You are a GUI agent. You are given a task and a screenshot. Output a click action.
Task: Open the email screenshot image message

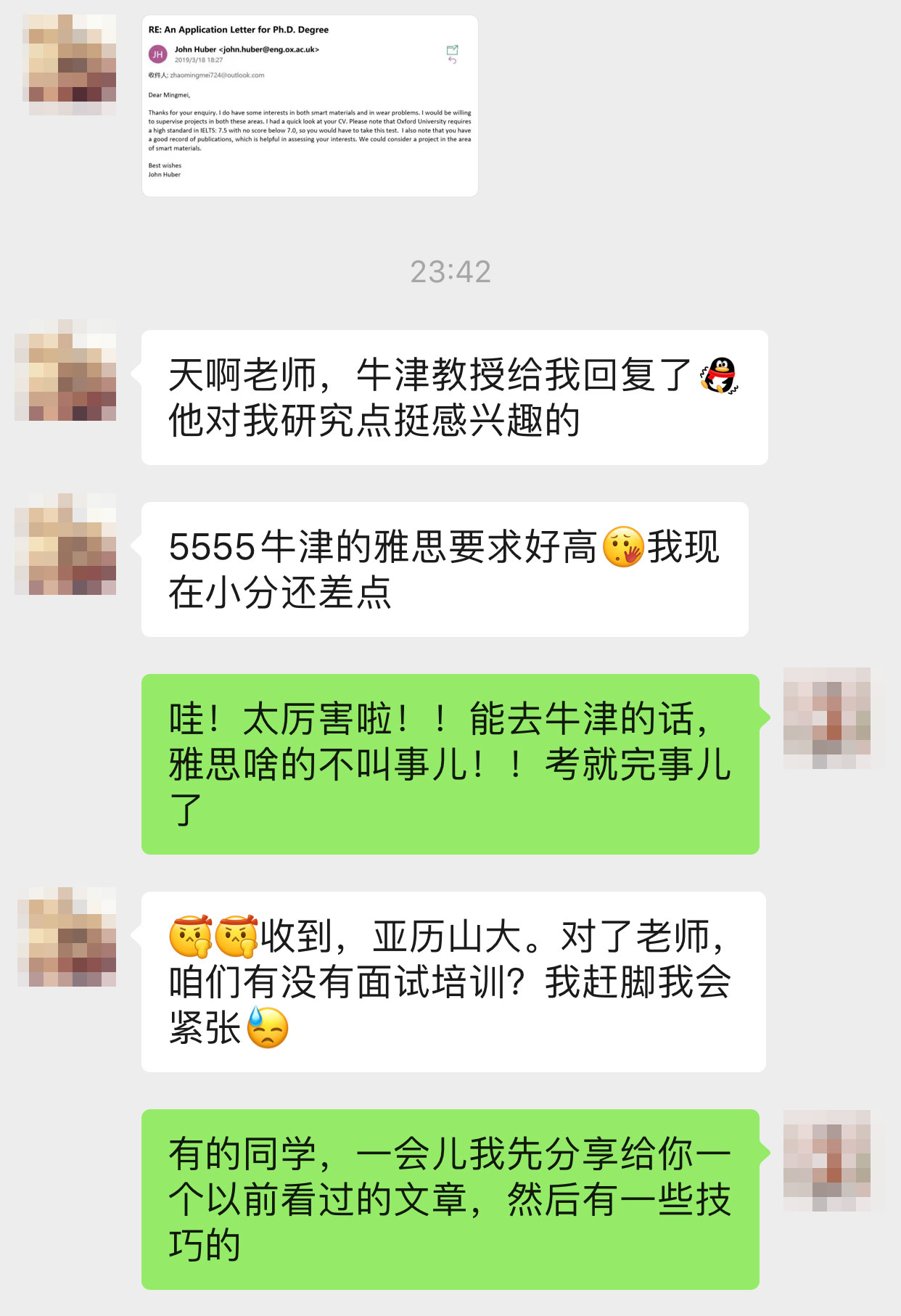pyautogui.click(x=310, y=106)
